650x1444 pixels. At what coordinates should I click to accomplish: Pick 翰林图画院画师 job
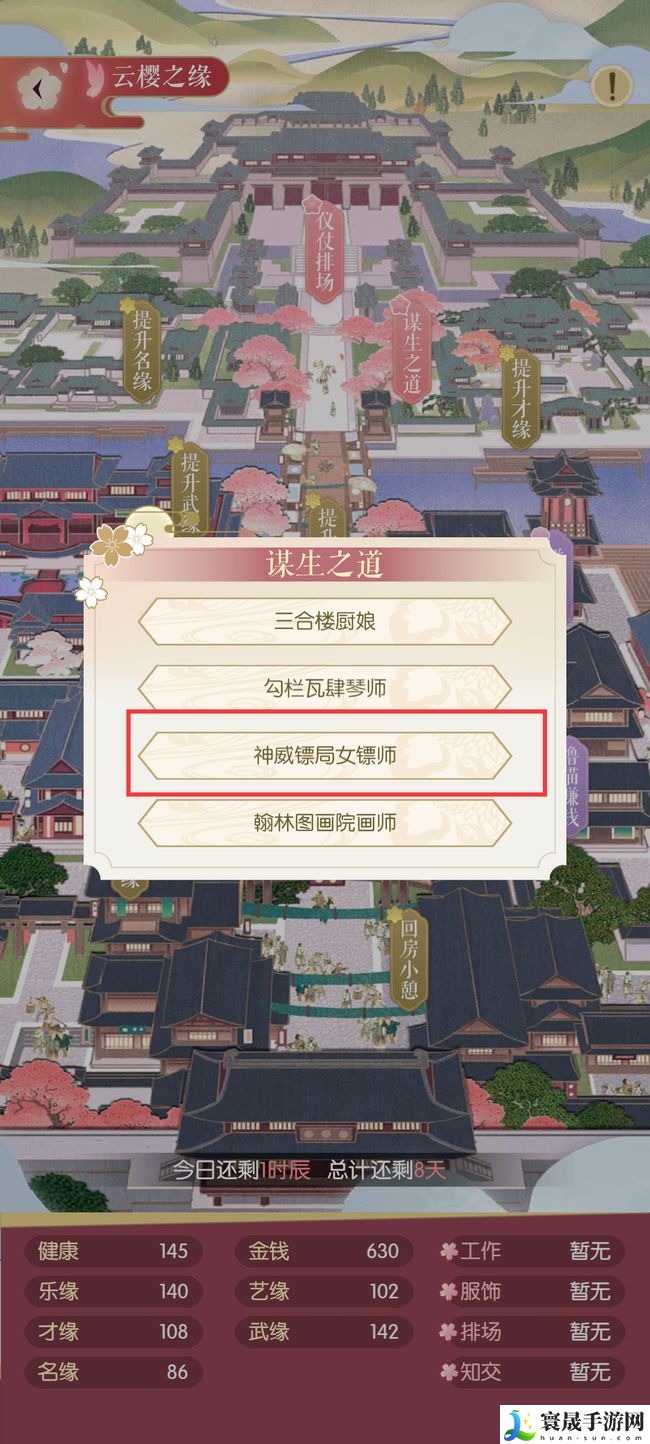coord(324,823)
